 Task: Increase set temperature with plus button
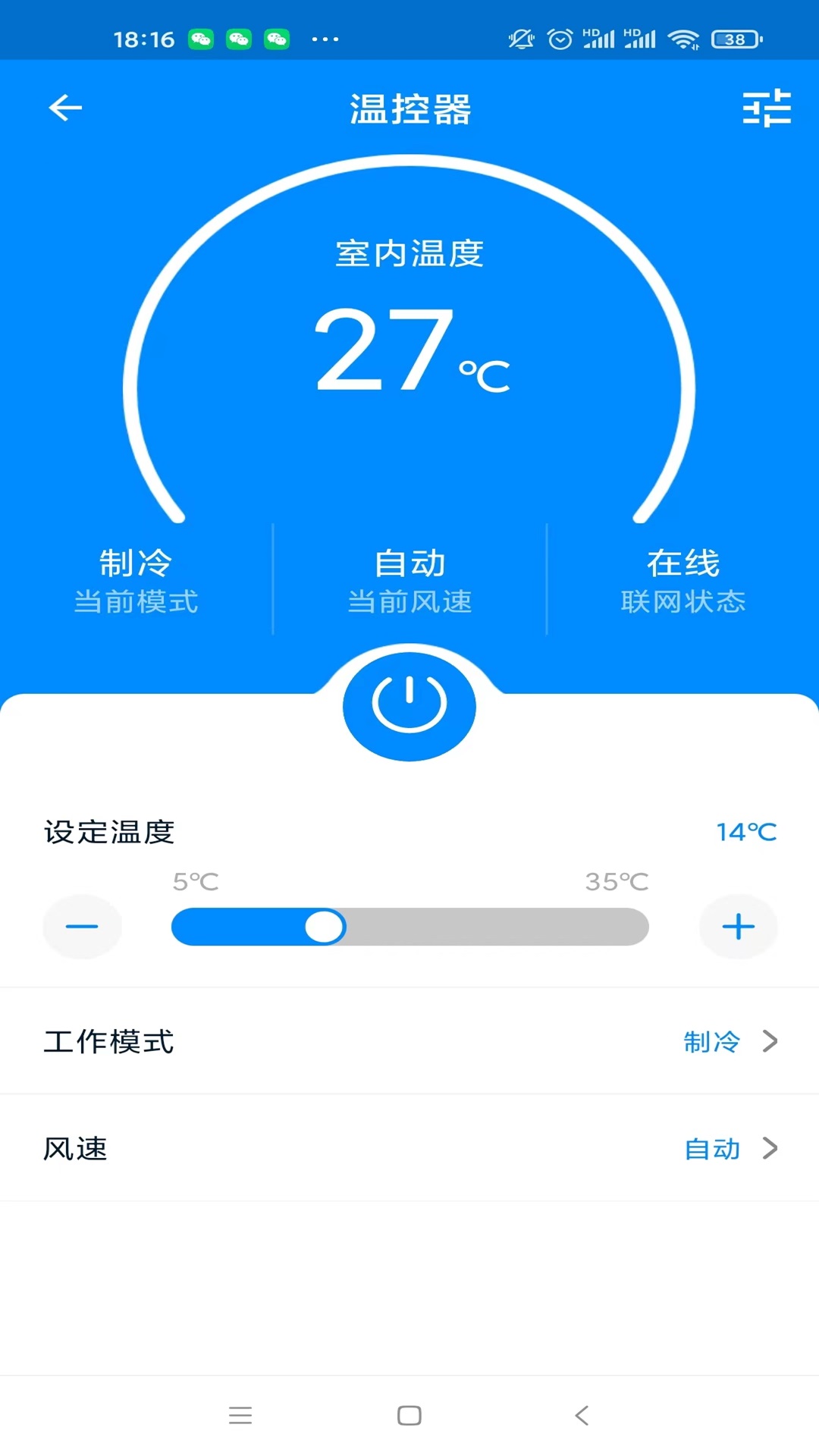coord(738,927)
